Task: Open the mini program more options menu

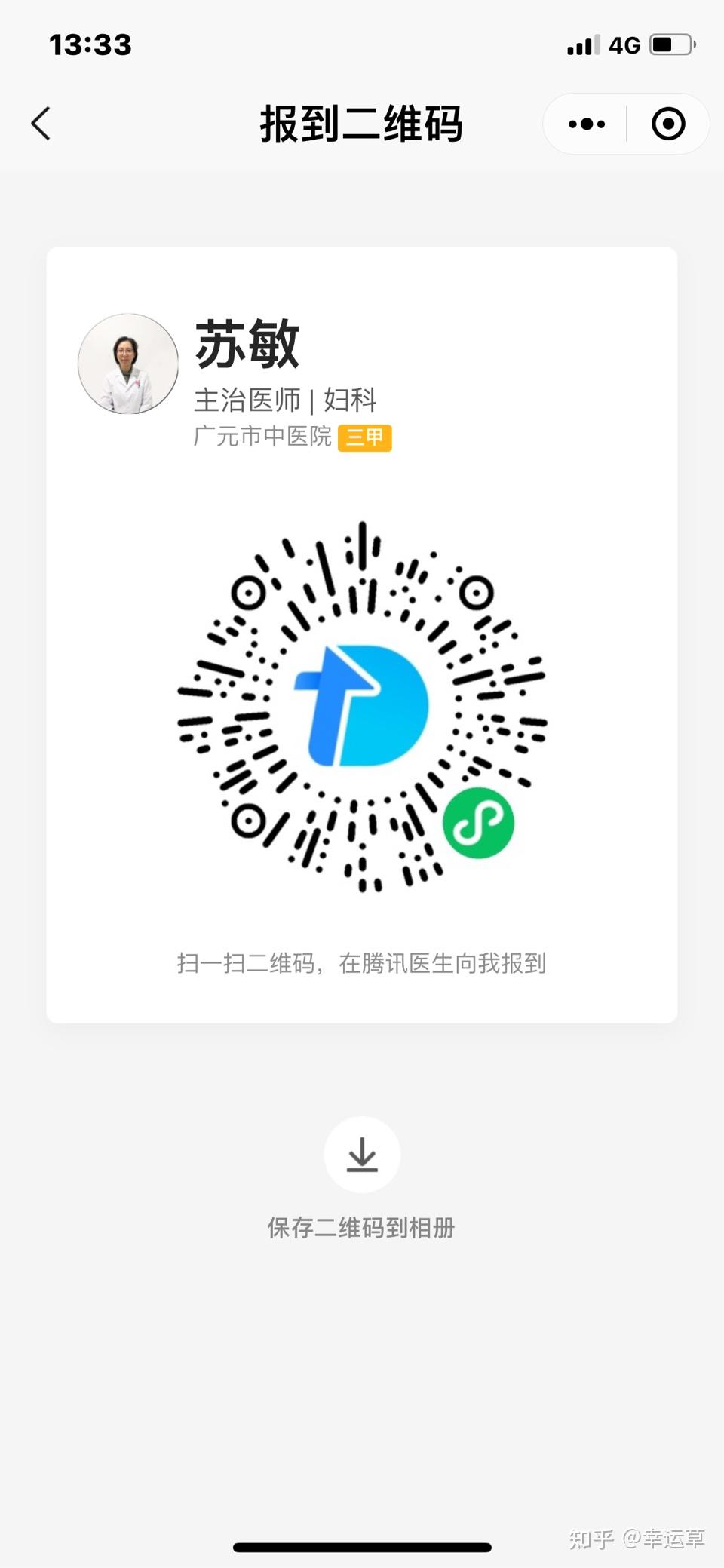Action: click(586, 124)
